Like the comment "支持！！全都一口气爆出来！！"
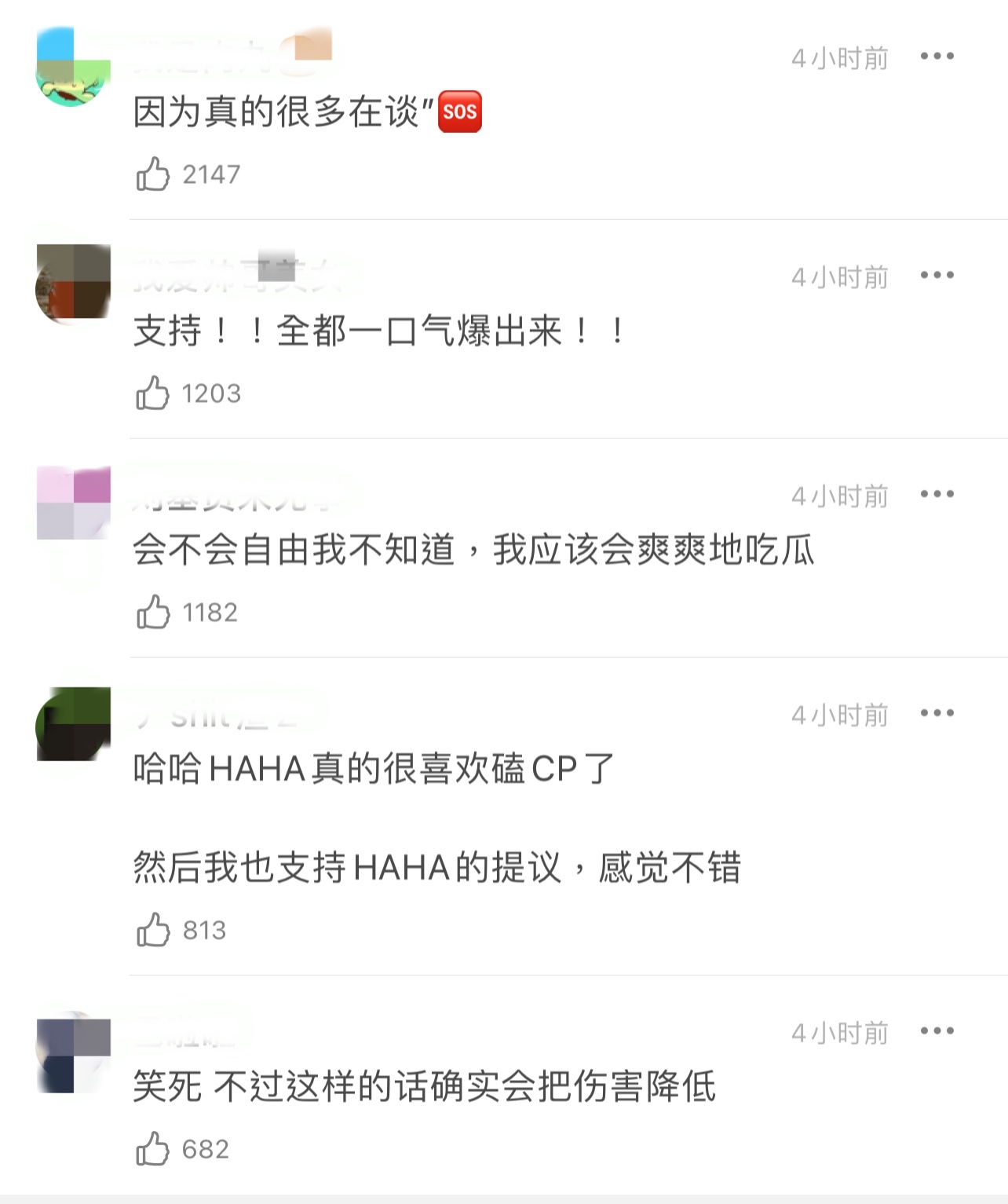The image size is (1008, 1204). tap(153, 393)
